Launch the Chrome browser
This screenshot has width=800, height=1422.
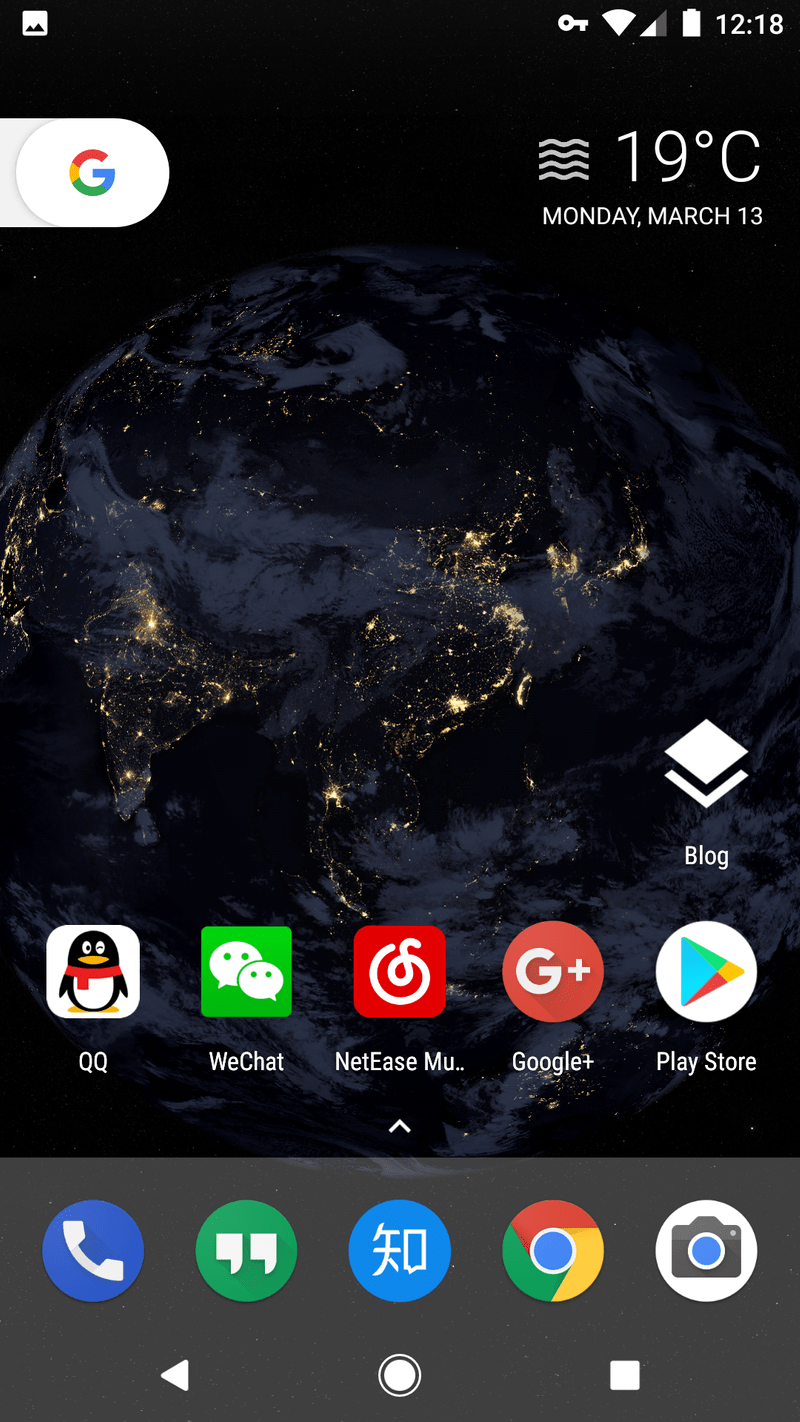coord(553,1250)
